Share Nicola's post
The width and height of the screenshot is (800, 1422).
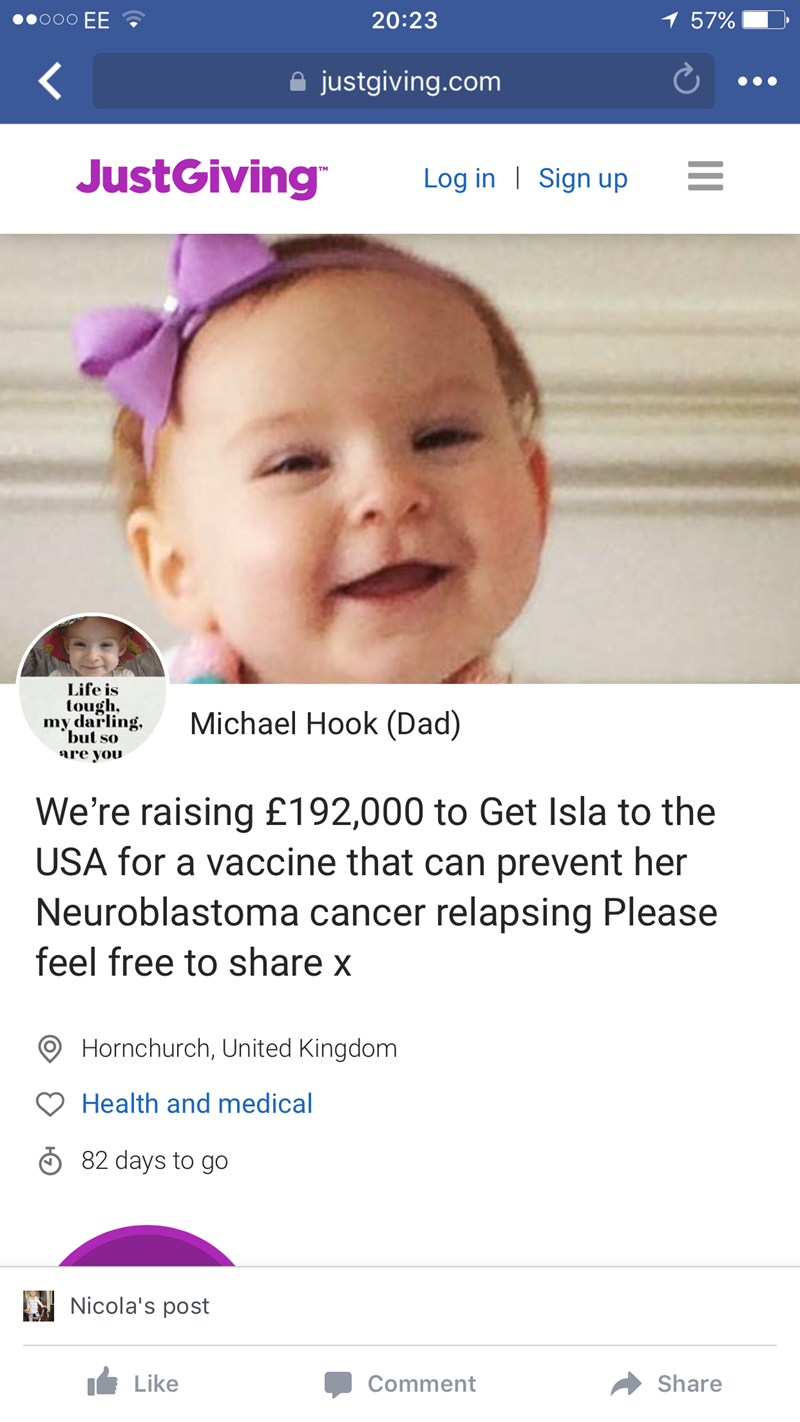tap(667, 1384)
